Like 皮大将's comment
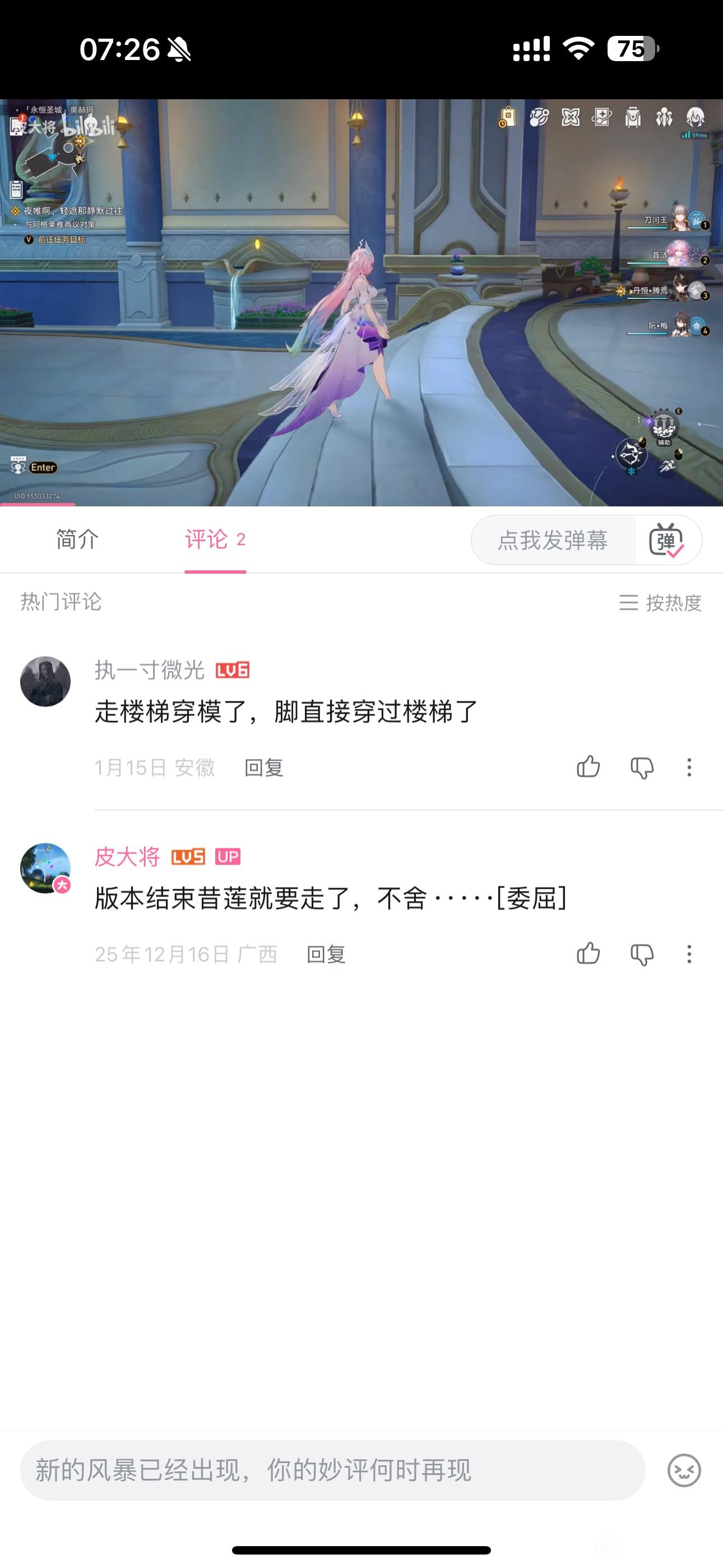This screenshot has height=1568, width=723. [588, 954]
